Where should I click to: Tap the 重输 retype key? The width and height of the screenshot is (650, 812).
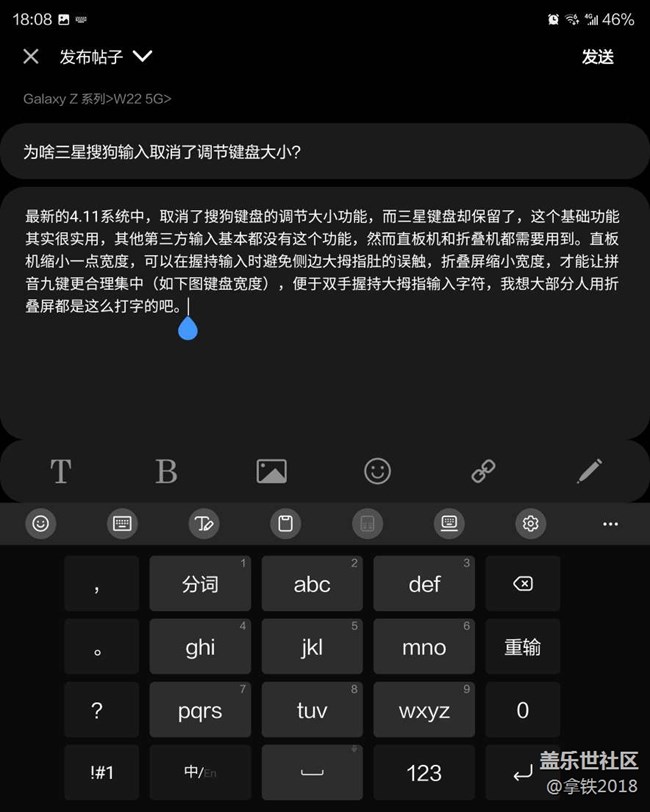(x=522, y=647)
